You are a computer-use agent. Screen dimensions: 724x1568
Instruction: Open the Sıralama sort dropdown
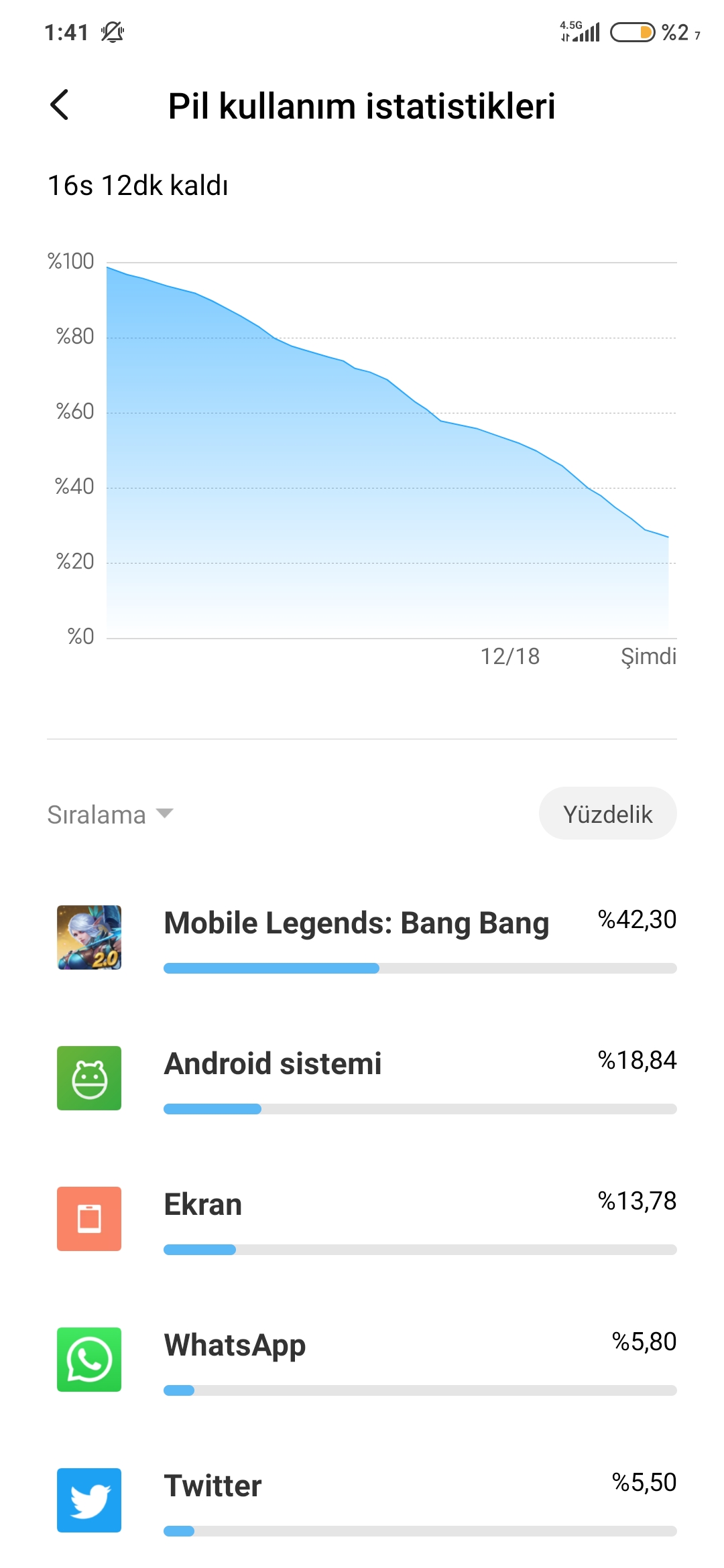point(111,814)
